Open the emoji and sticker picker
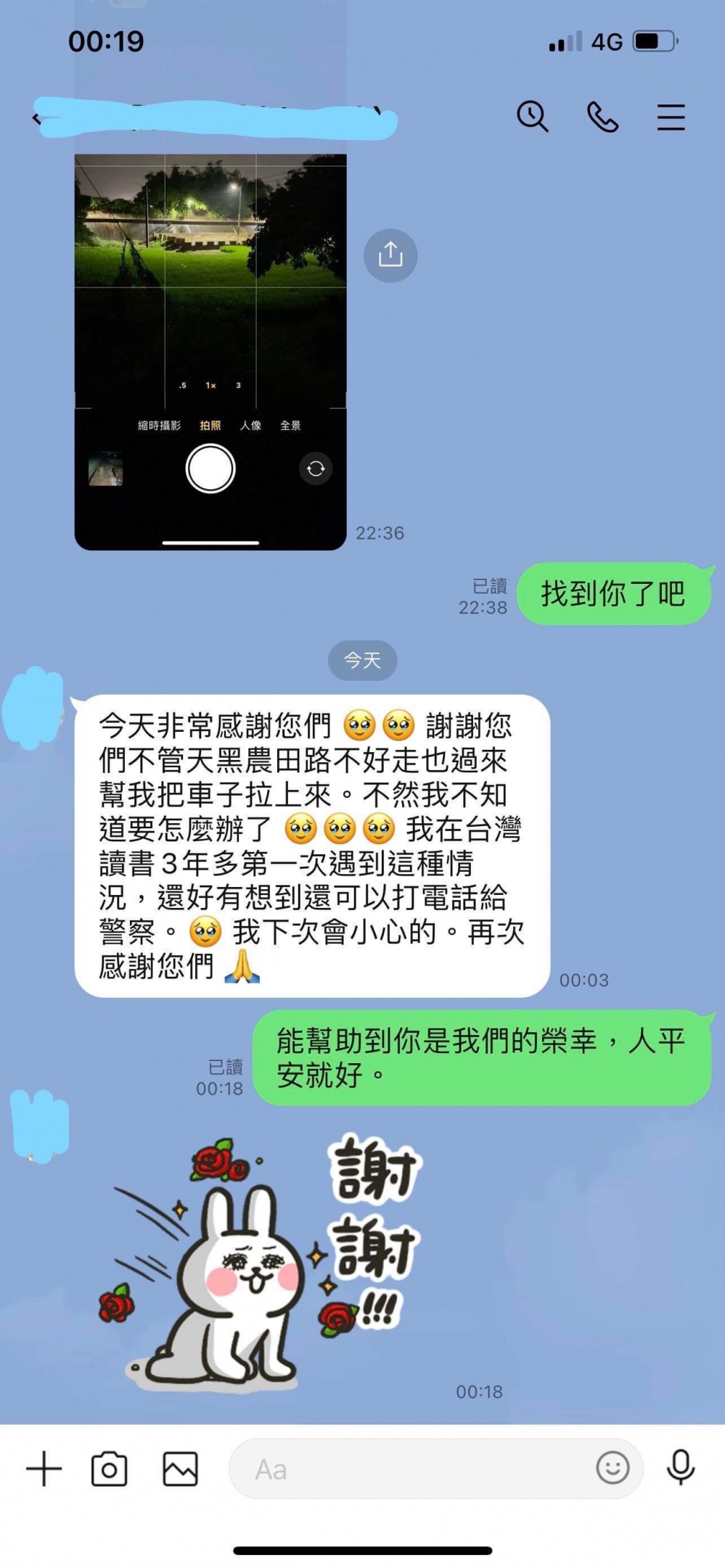 pyautogui.click(x=613, y=1469)
